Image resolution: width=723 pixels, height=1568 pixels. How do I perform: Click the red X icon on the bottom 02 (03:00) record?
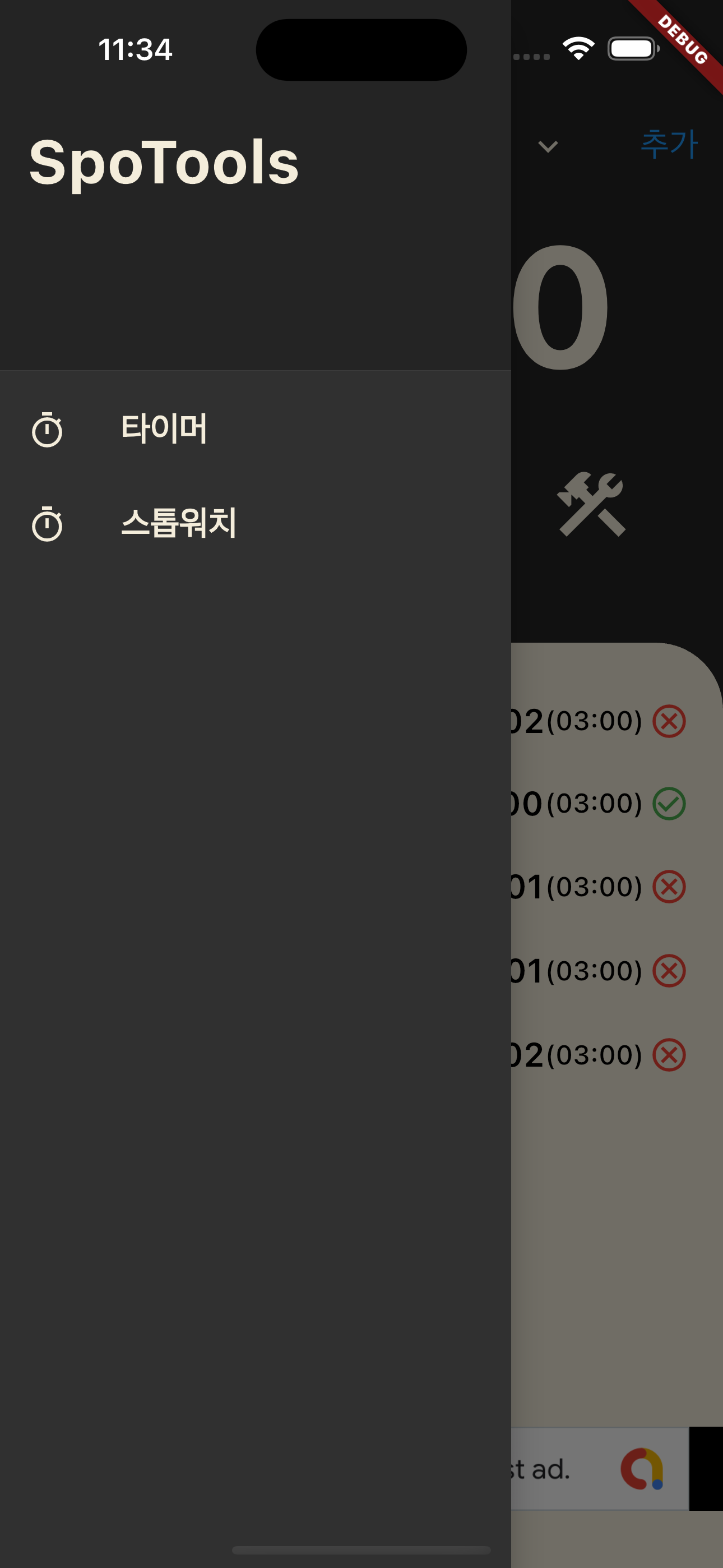pos(669,1054)
